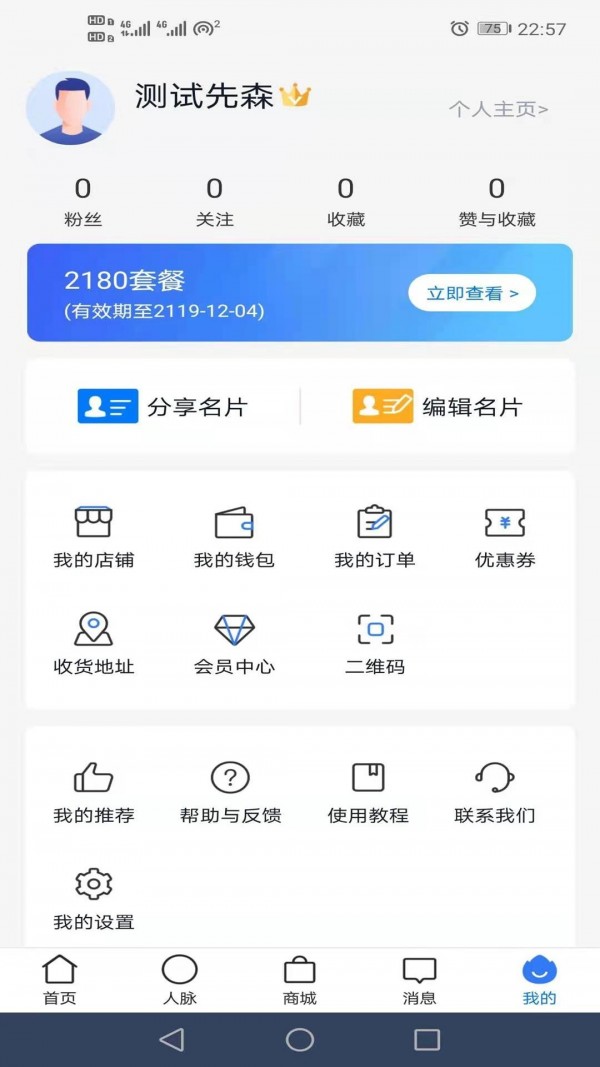
Task: Open 我的钱包 wallet
Action: (x=234, y=537)
